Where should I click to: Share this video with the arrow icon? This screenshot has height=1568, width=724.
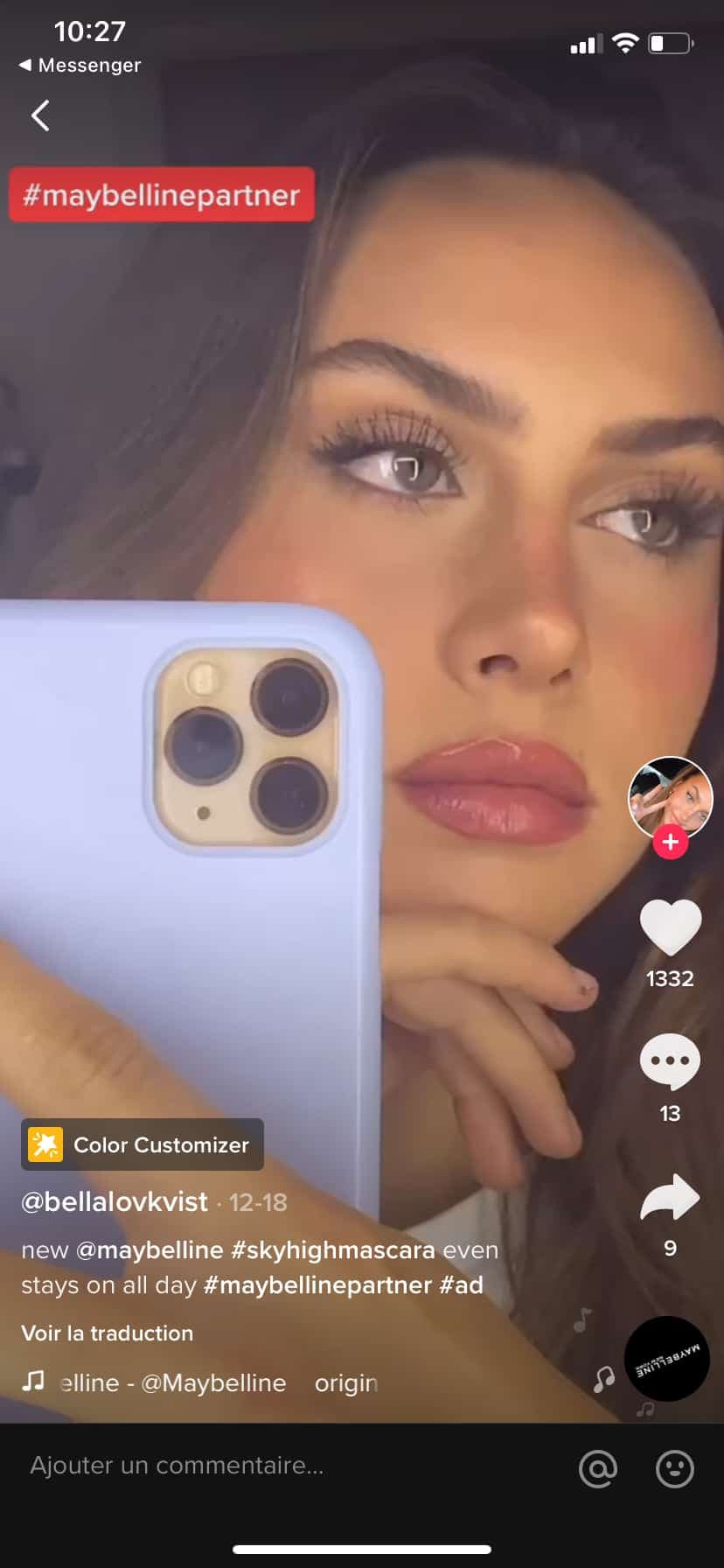click(x=671, y=1198)
